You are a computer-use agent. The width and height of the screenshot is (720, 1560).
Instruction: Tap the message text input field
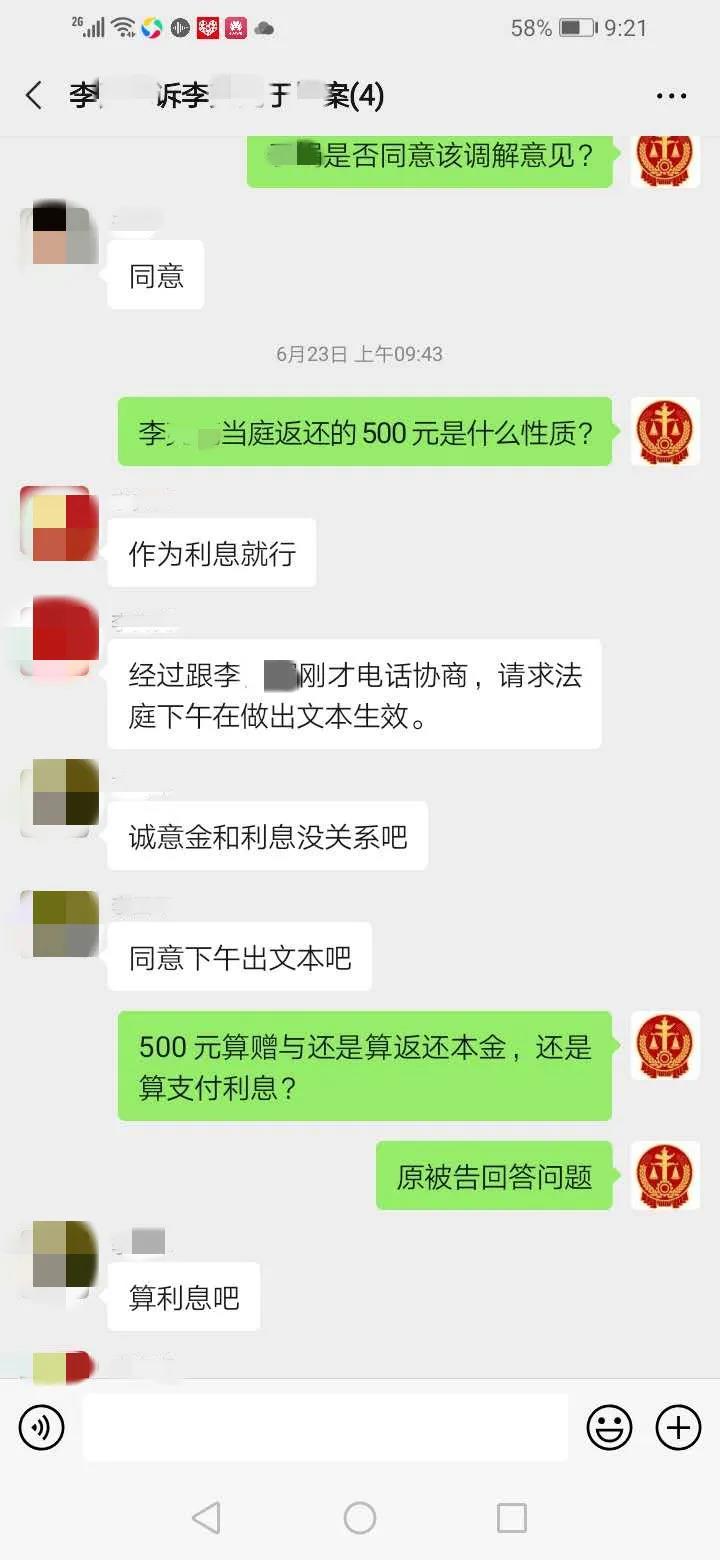(325, 1427)
